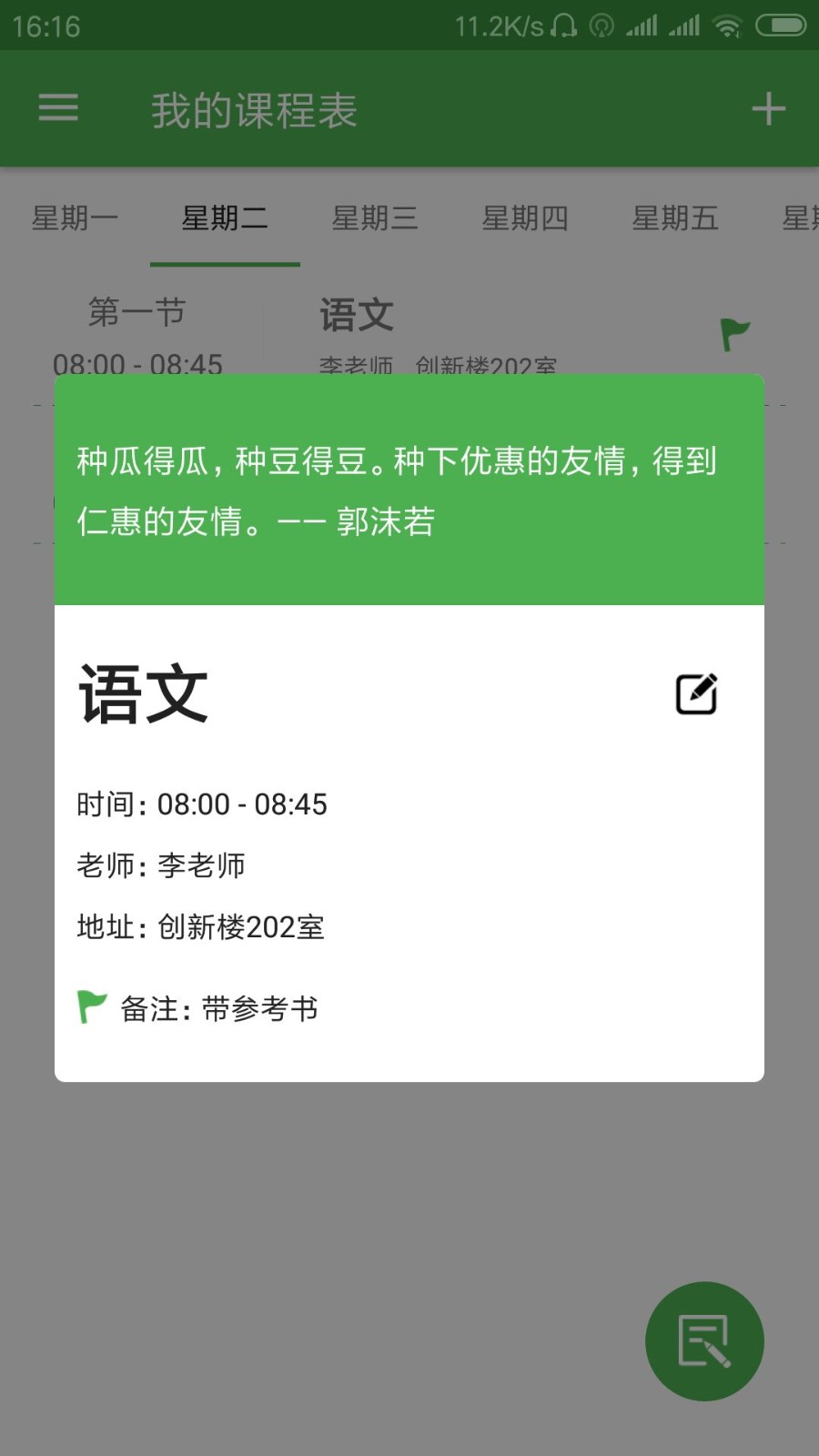Click the 创新楼202室 address text
The width and height of the screenshot is (819, 1456).
[x=202, y=926]
